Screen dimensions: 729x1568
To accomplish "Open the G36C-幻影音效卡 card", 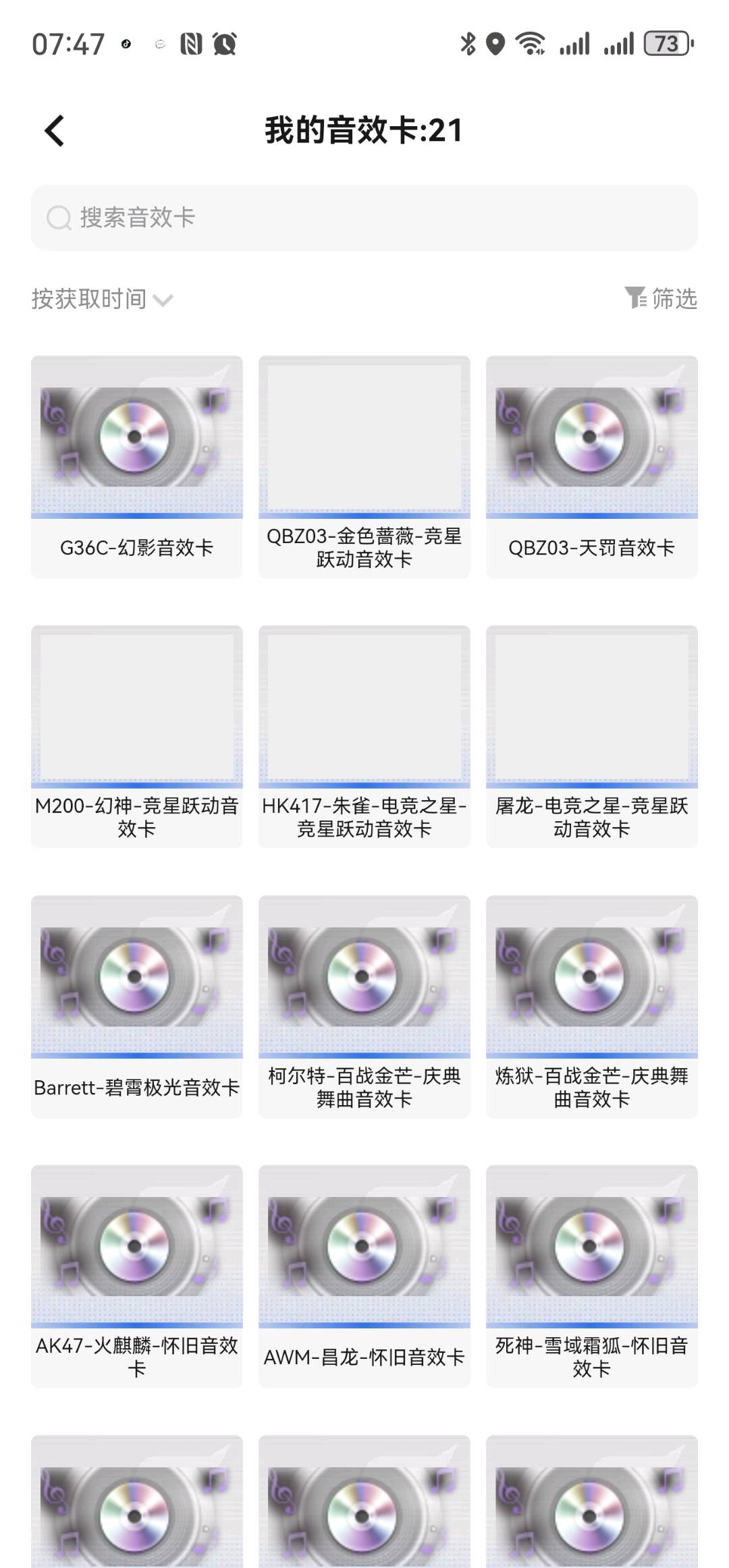I will (x=137, y=467).
